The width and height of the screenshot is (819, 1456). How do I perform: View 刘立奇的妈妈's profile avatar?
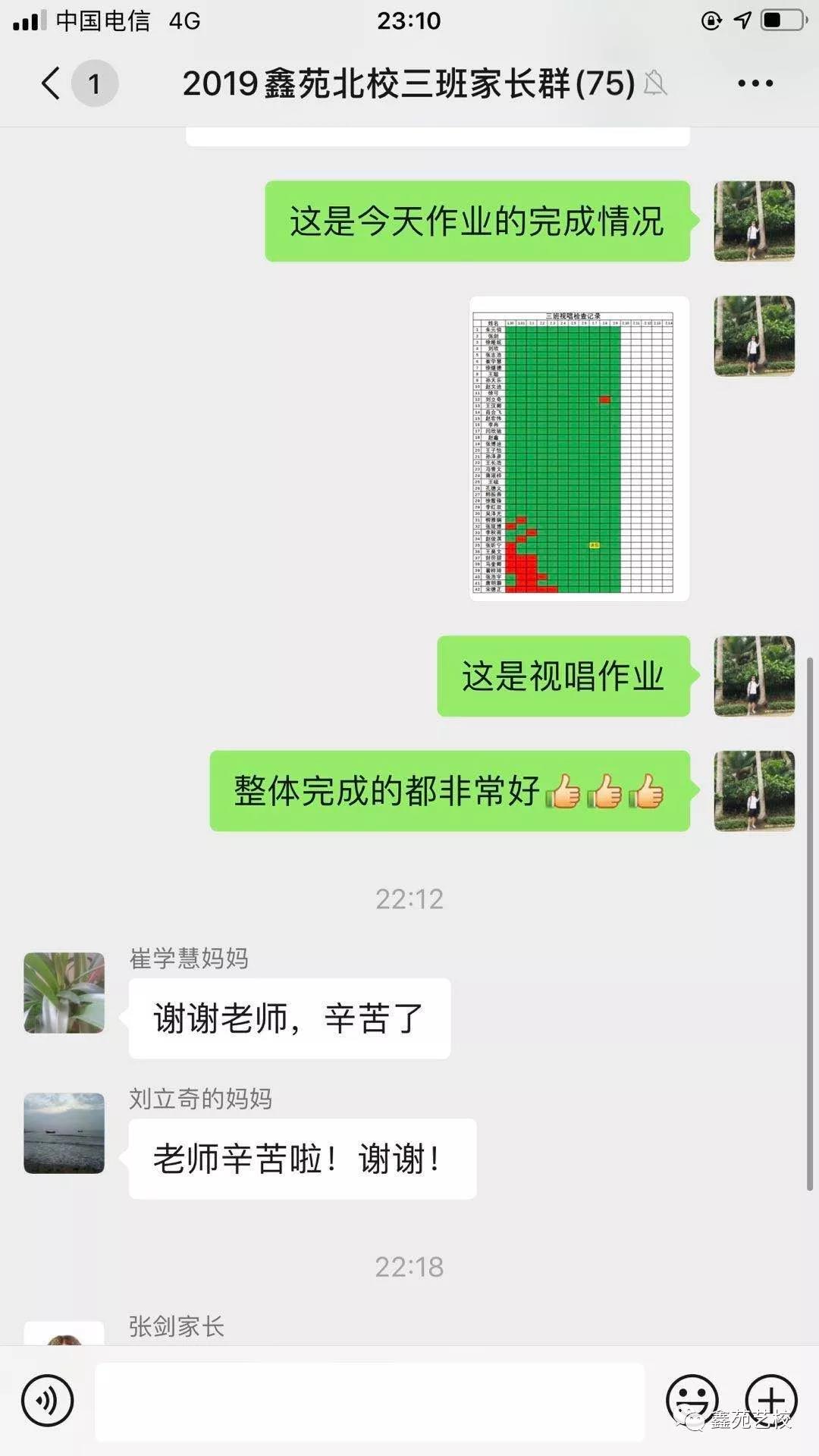(x=64, y=1133)
